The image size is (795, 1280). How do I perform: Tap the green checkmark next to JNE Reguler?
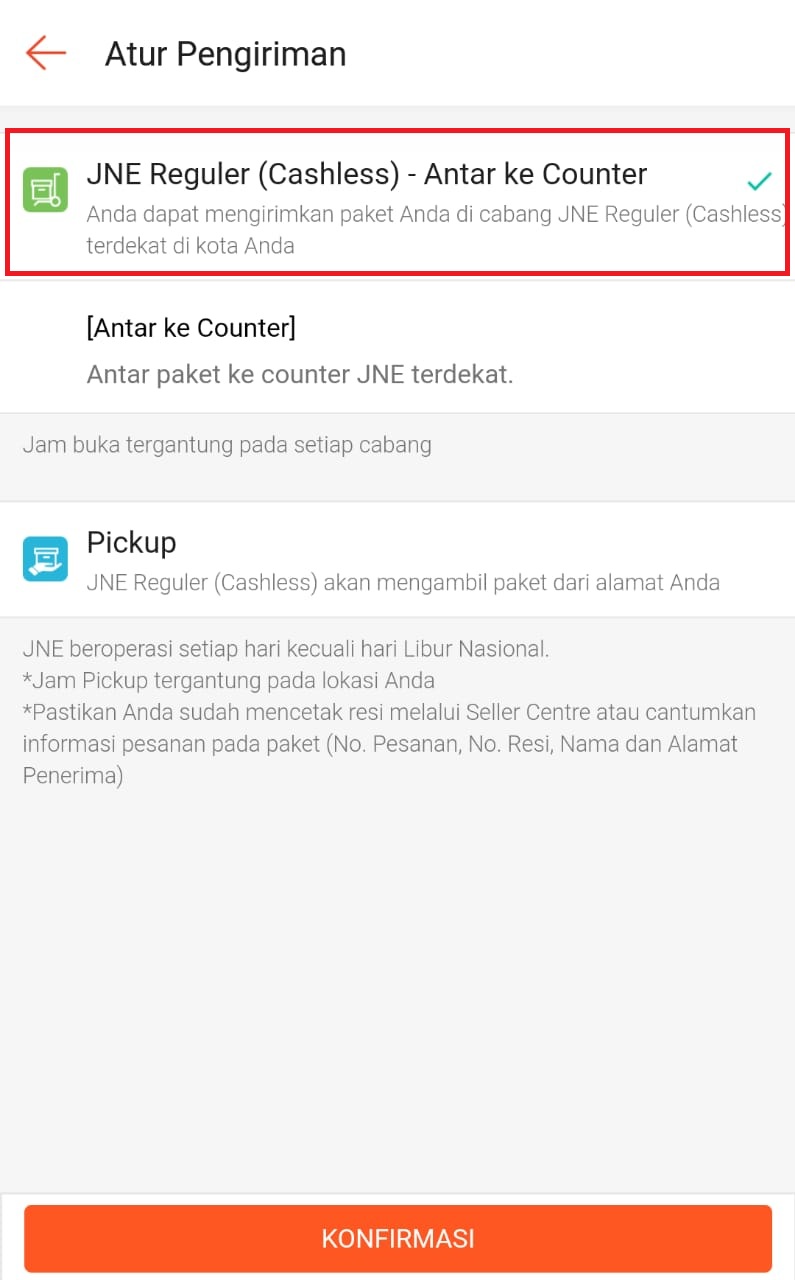click(759, 182)
